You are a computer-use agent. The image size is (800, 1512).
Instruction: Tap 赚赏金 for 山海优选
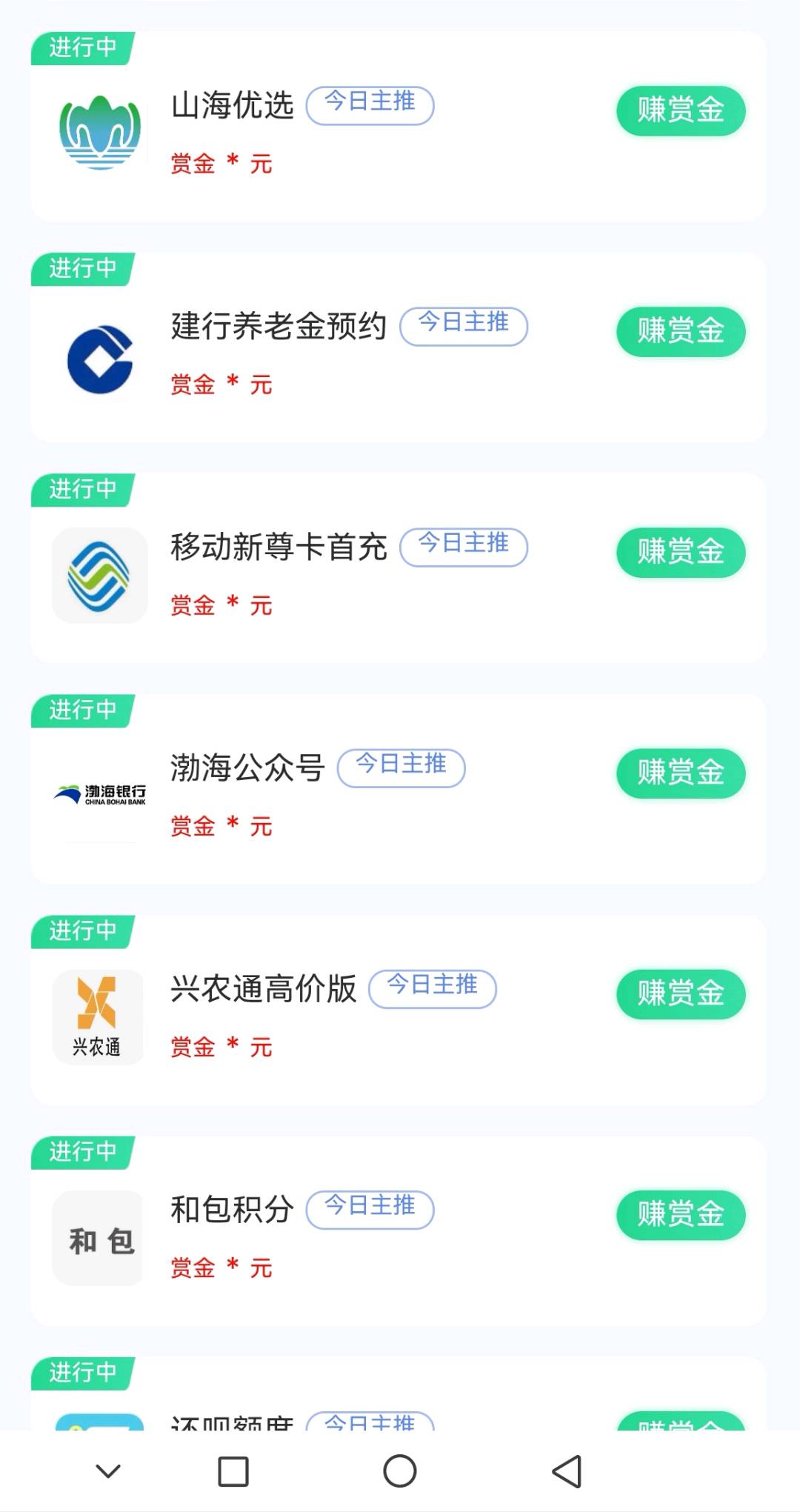[x=681, y=110]
